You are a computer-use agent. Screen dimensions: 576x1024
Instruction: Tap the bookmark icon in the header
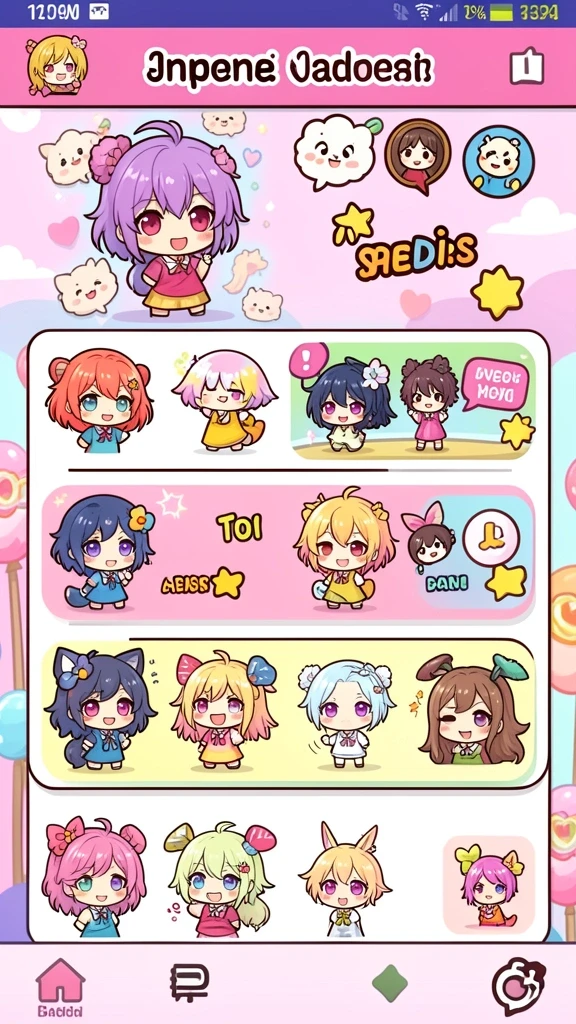point(526,66)
